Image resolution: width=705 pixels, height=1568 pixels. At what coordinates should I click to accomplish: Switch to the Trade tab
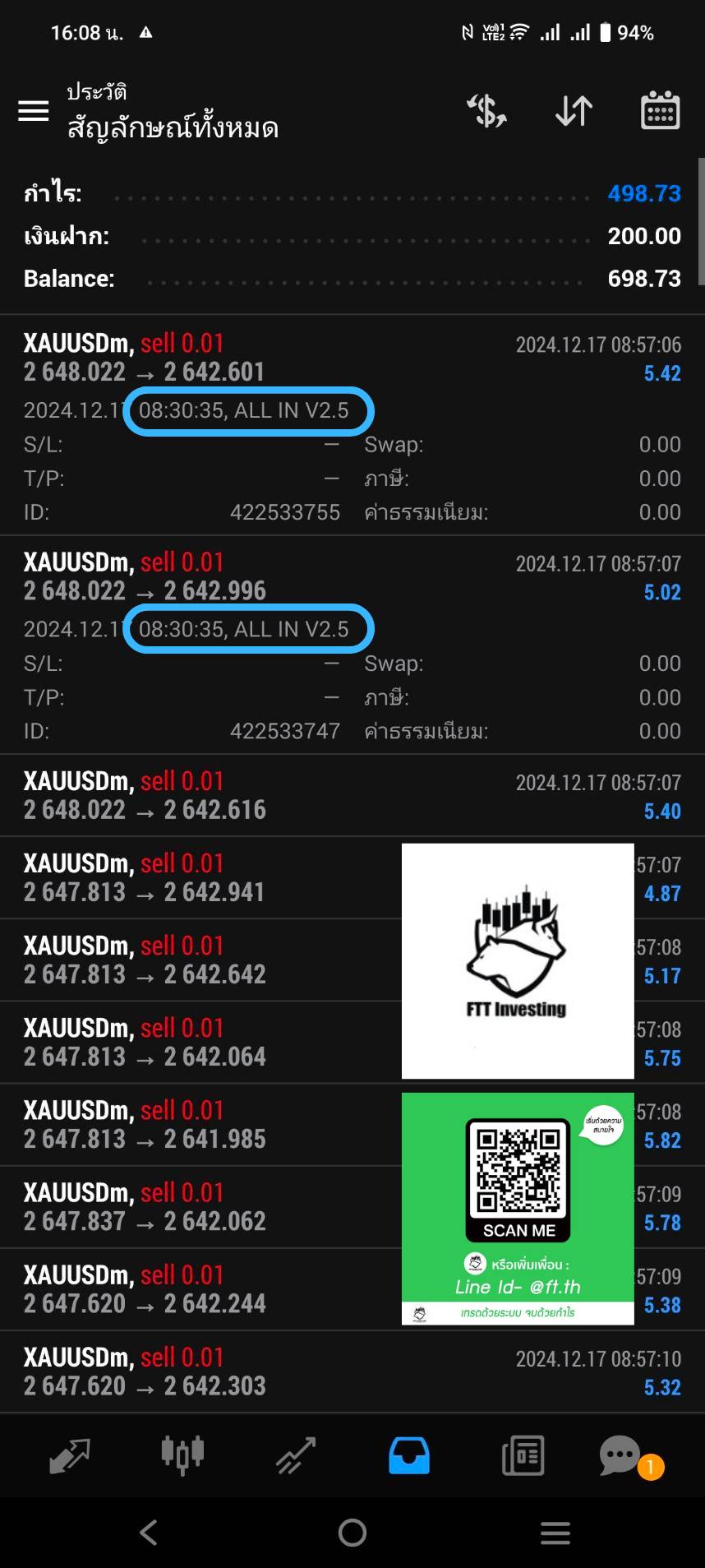pyautogui.click(x=296, y=1456)
